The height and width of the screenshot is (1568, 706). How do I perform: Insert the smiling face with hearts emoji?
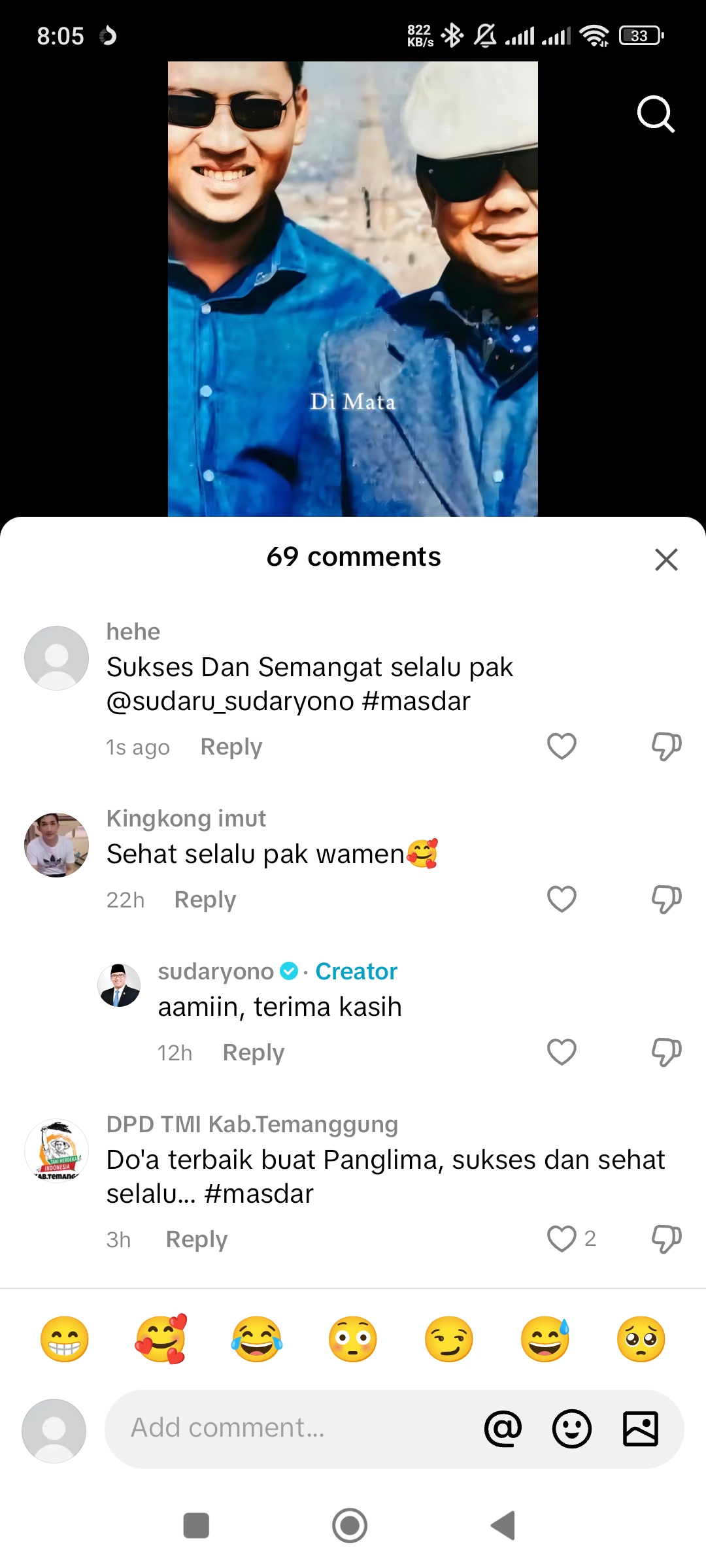pos(161,1339)
